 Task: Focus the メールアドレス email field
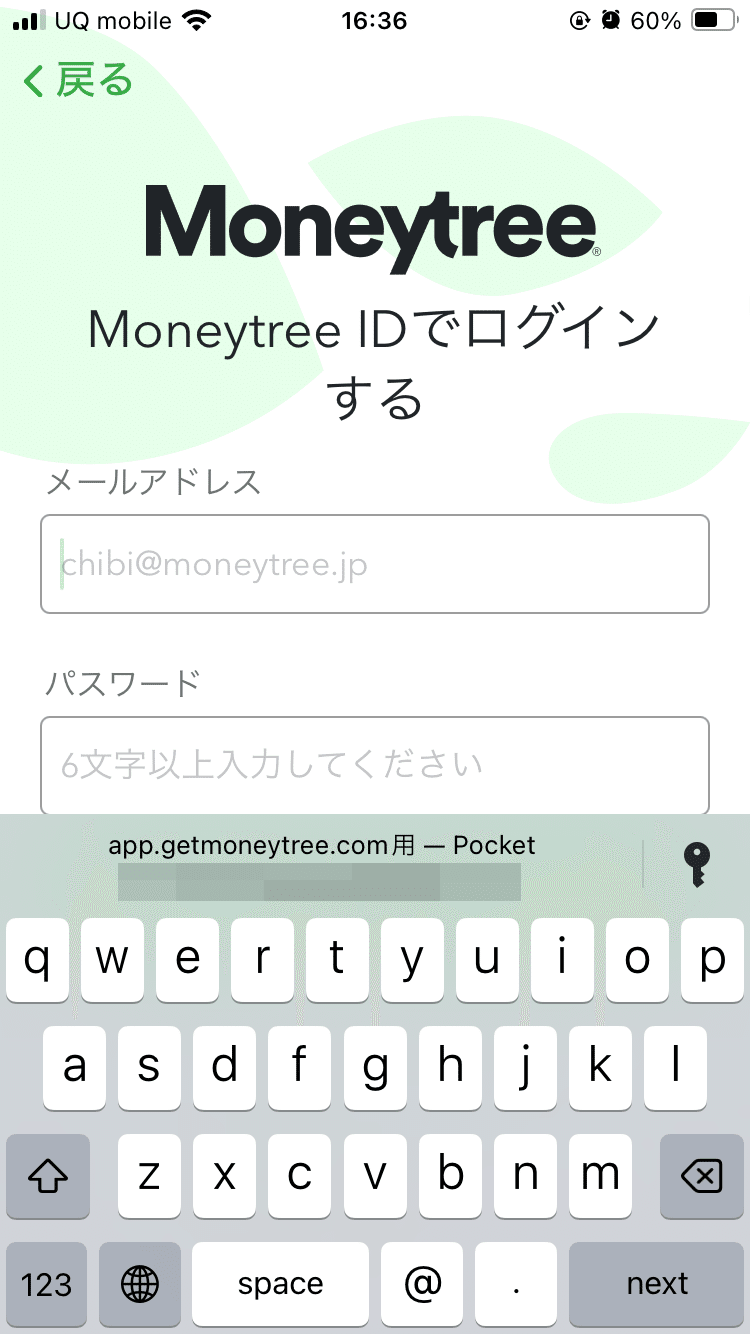374,564
